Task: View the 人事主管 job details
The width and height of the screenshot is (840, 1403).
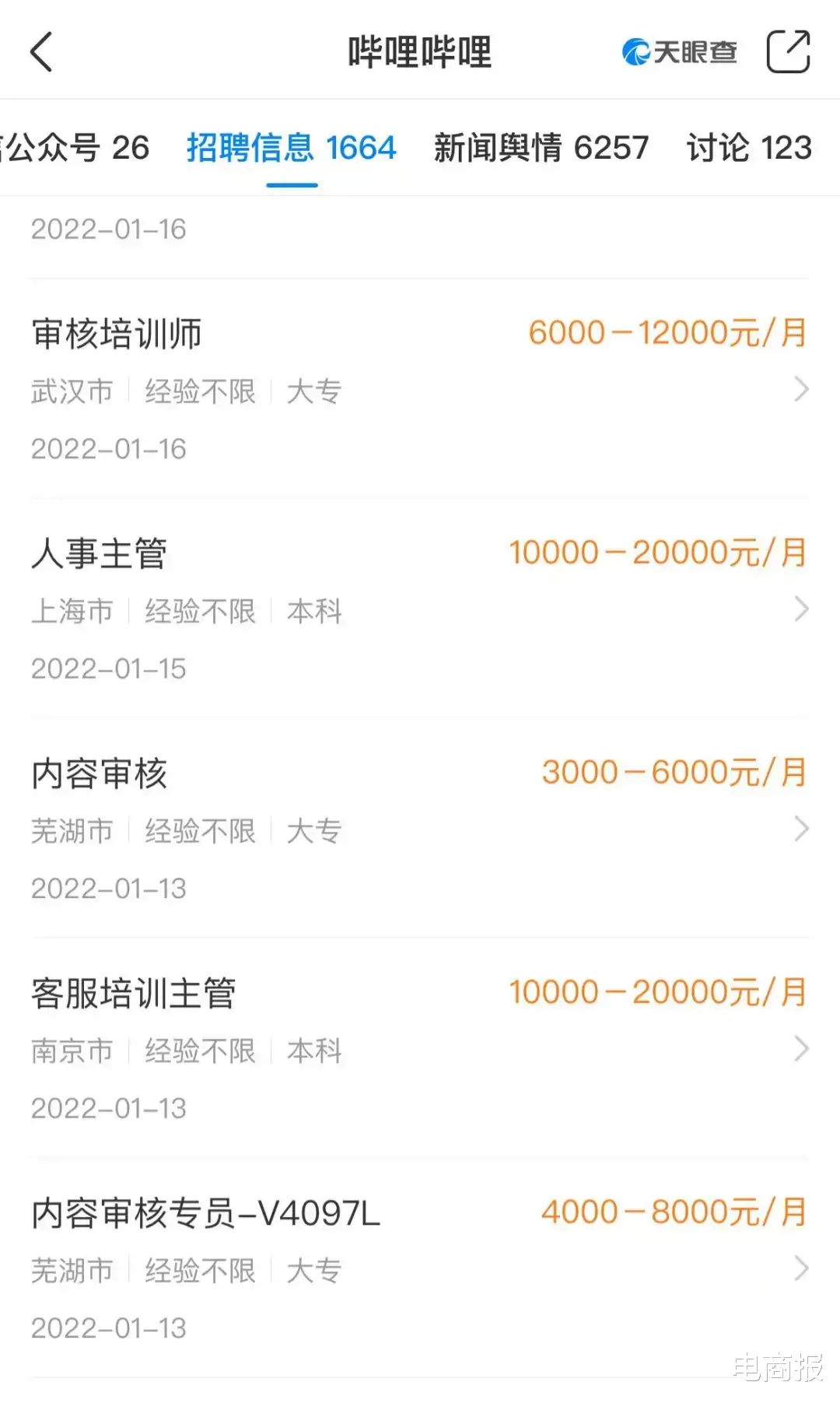Action: (99, 552)
